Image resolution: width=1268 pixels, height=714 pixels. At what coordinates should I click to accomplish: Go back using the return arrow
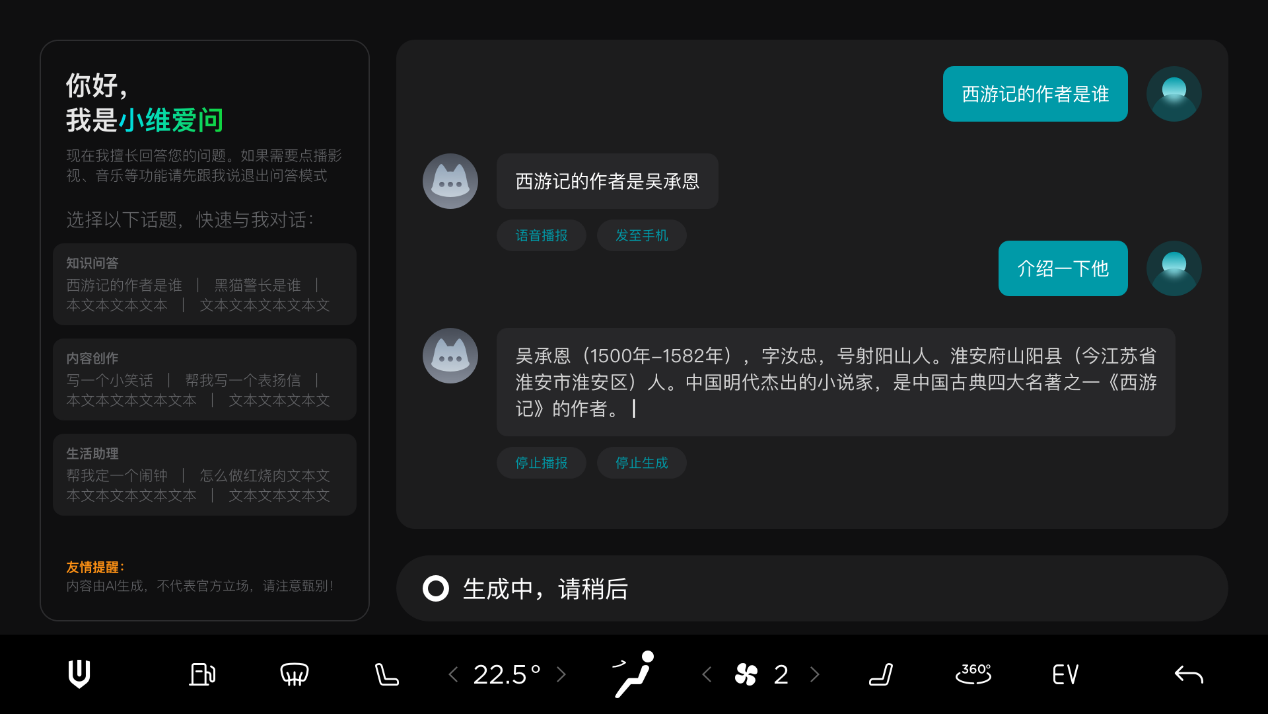coord(1188,675)
